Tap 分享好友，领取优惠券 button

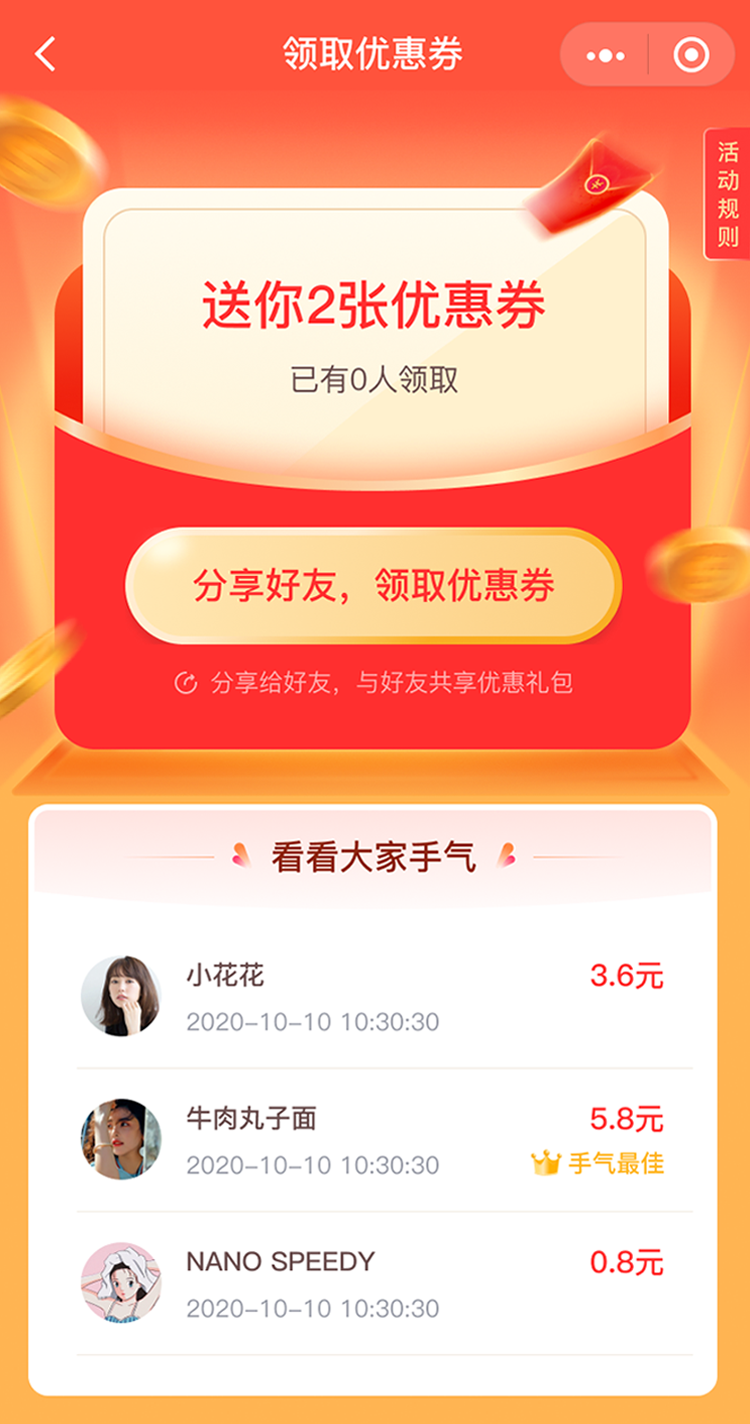(373, 586)
